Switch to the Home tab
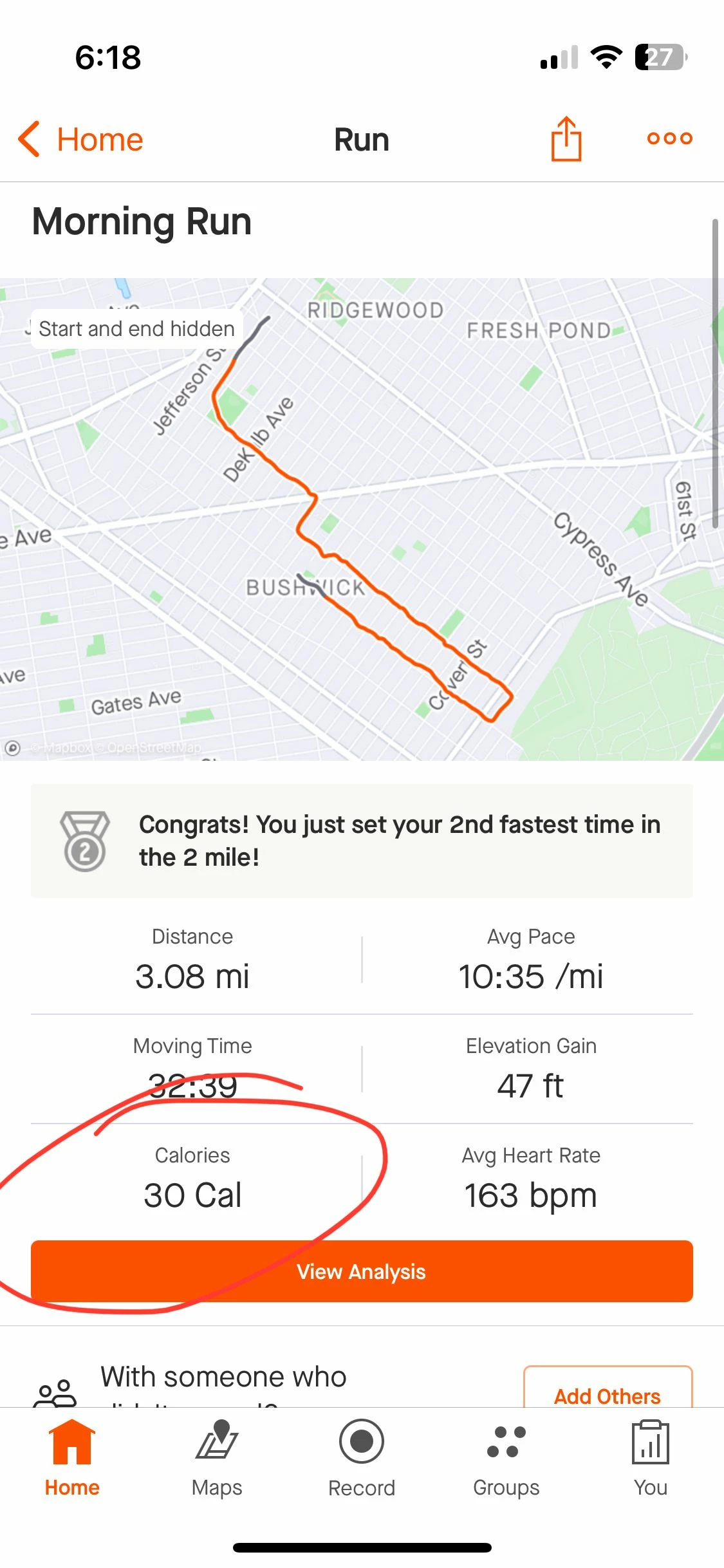Image resolution: width=724 pixels, height=1568 pixels. coord(72,1459)
